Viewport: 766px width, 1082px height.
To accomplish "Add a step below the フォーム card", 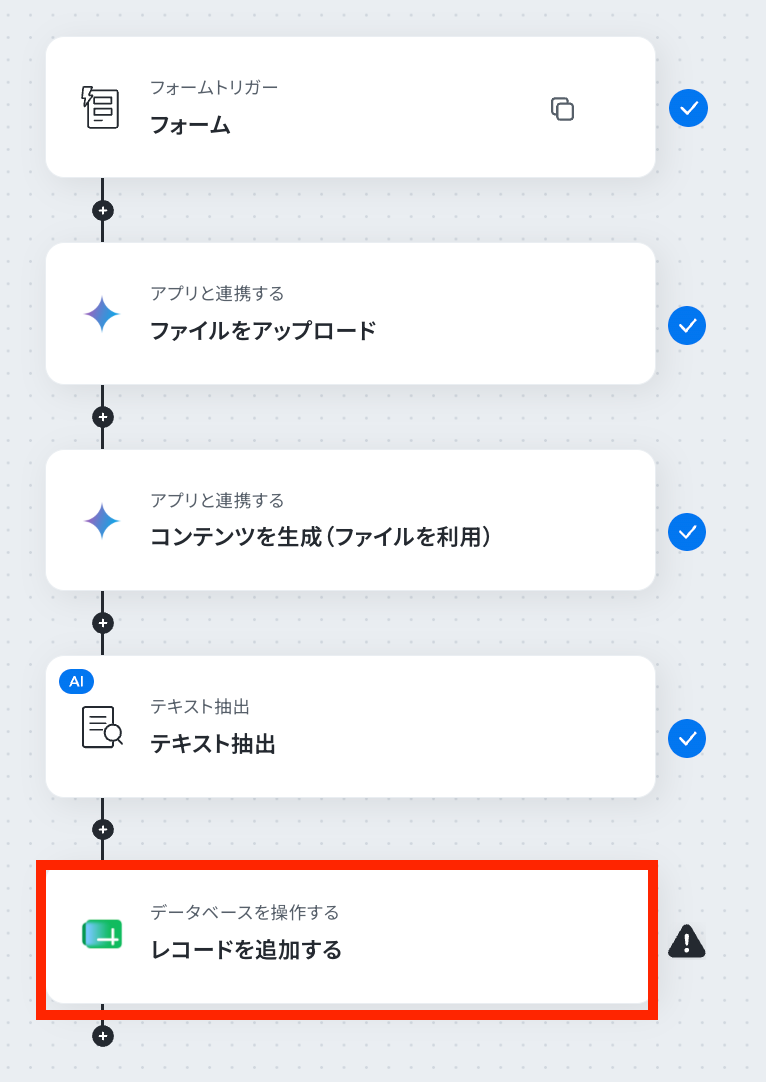I will (x=103, y=210).
